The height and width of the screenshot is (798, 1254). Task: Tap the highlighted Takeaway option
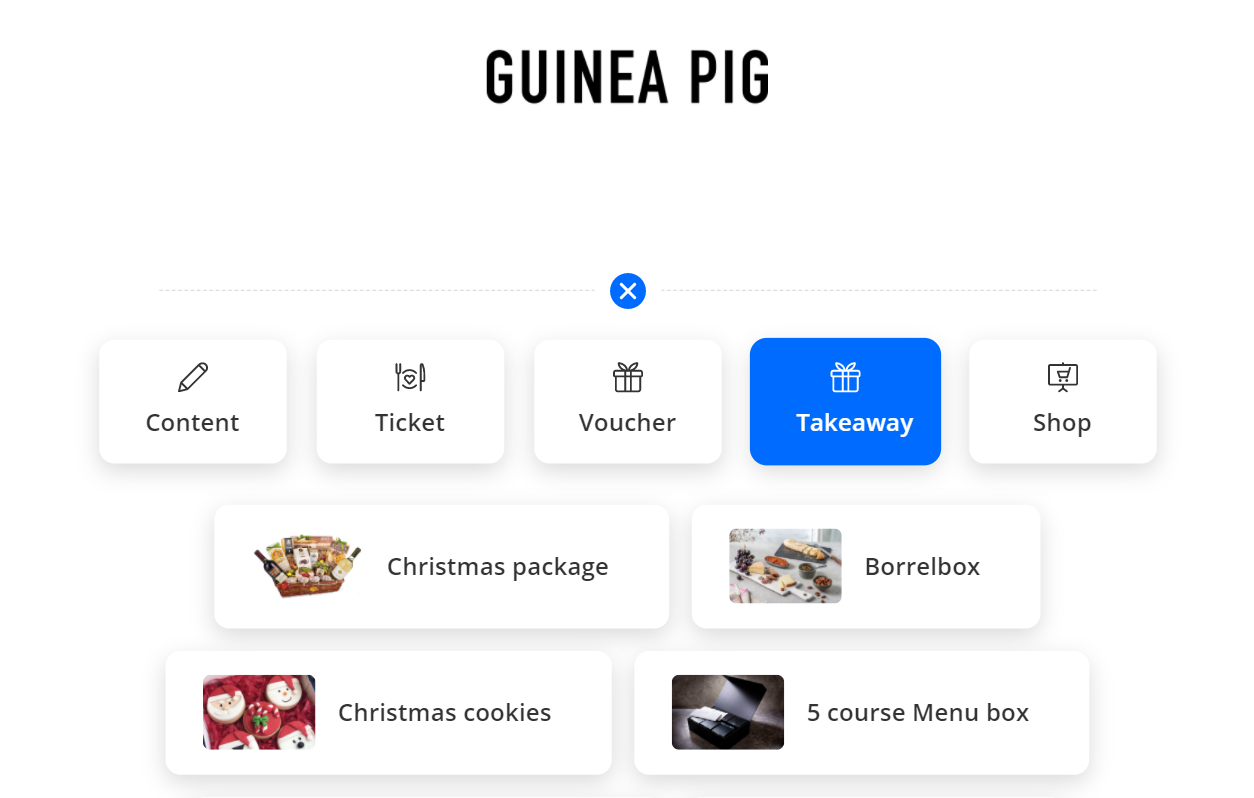pyautogui.click(x=845, y=401)
